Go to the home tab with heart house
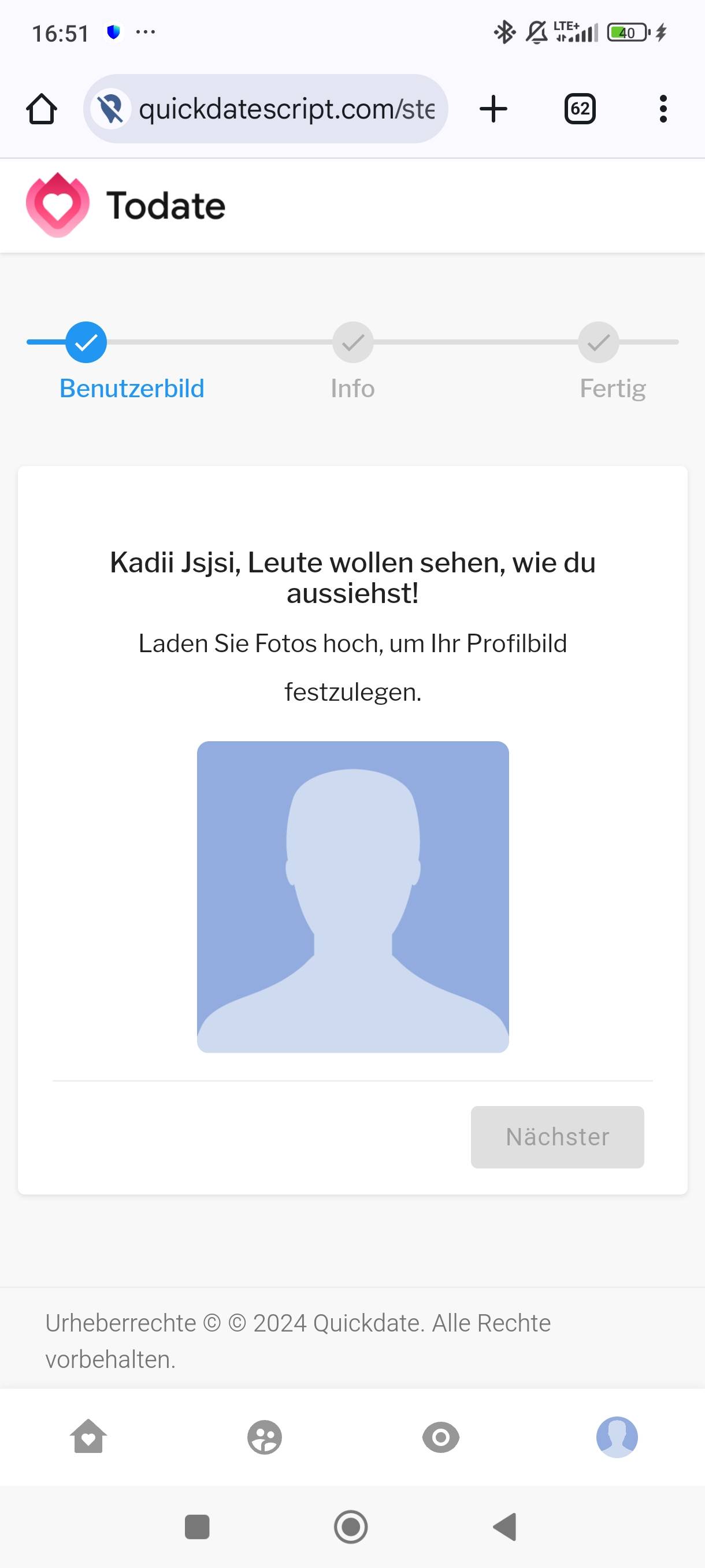The height and width of the screenshot is (1568, 705). (x=89, y=1437)
